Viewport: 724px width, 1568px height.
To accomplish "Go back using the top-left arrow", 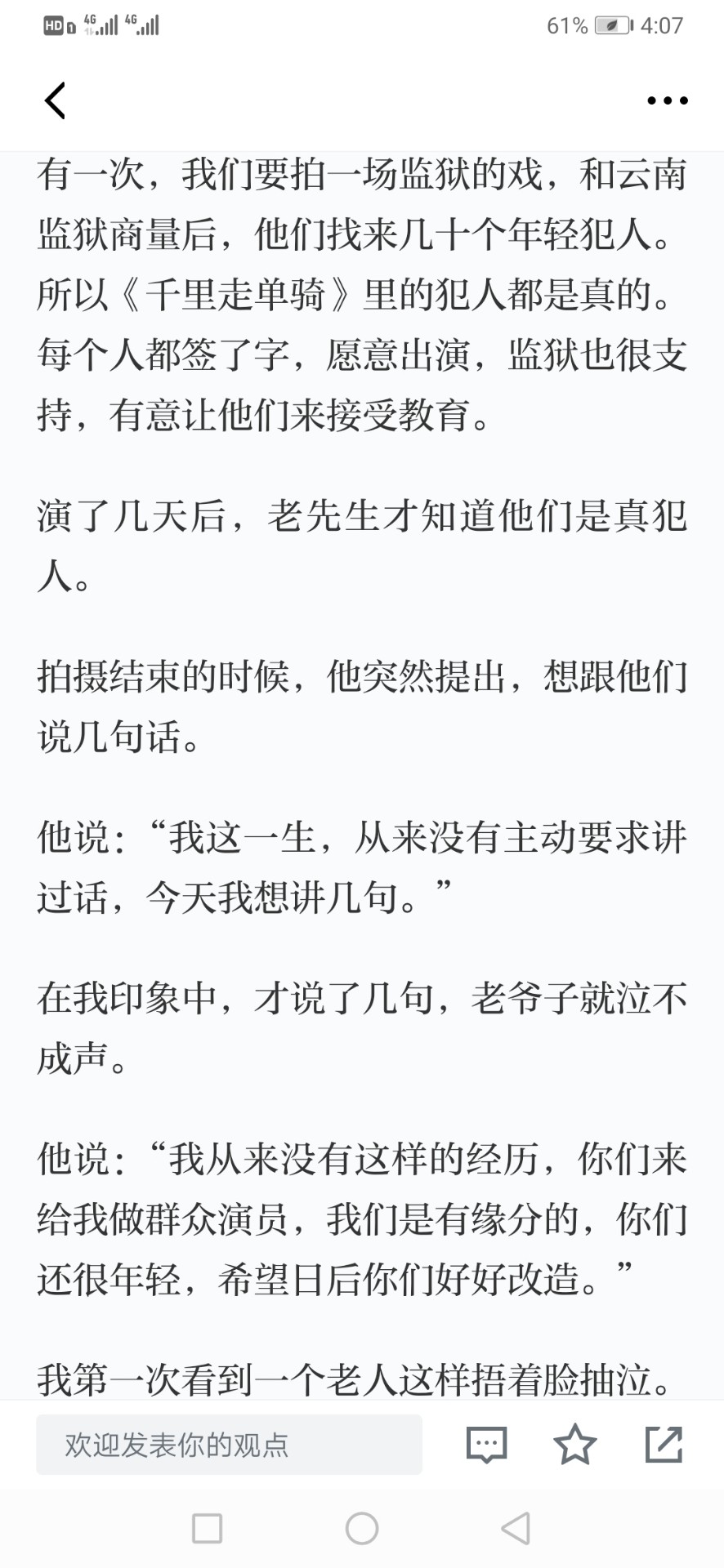I will [x=55, y=100].
